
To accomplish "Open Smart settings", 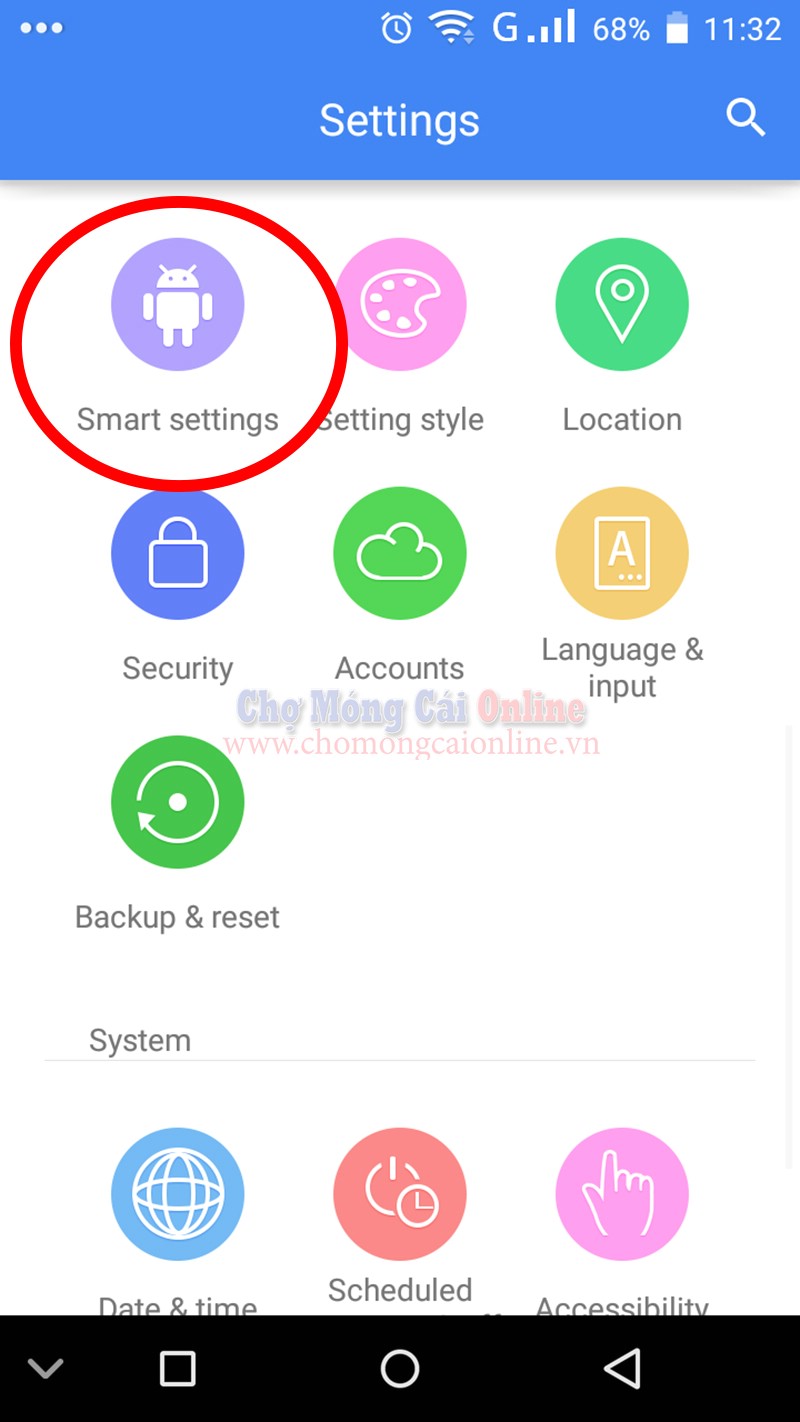I will 178,305.
